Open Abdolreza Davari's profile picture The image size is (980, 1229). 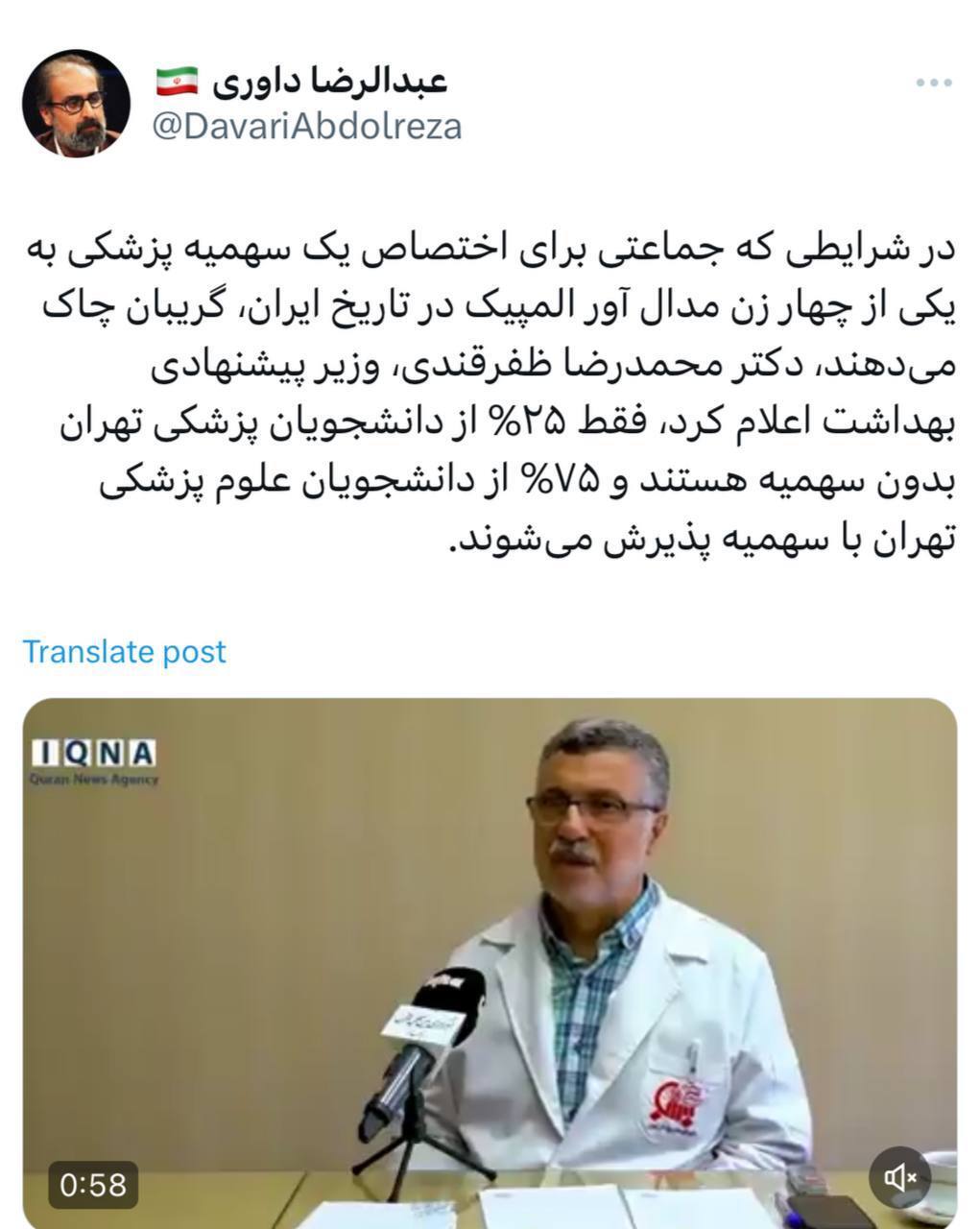tap(76, 104)
